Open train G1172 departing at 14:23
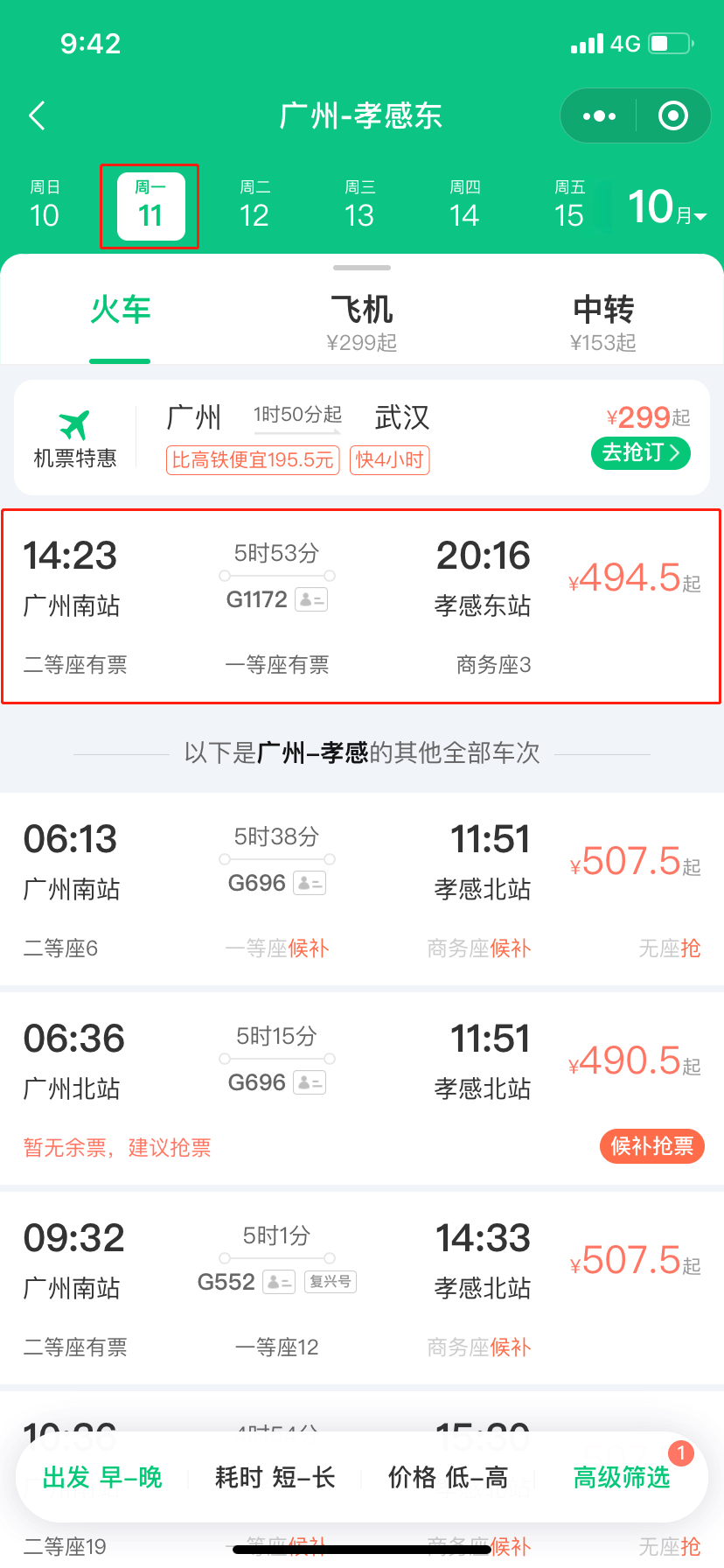Screen dimensions: 724x1568 (x=361, y=605)
